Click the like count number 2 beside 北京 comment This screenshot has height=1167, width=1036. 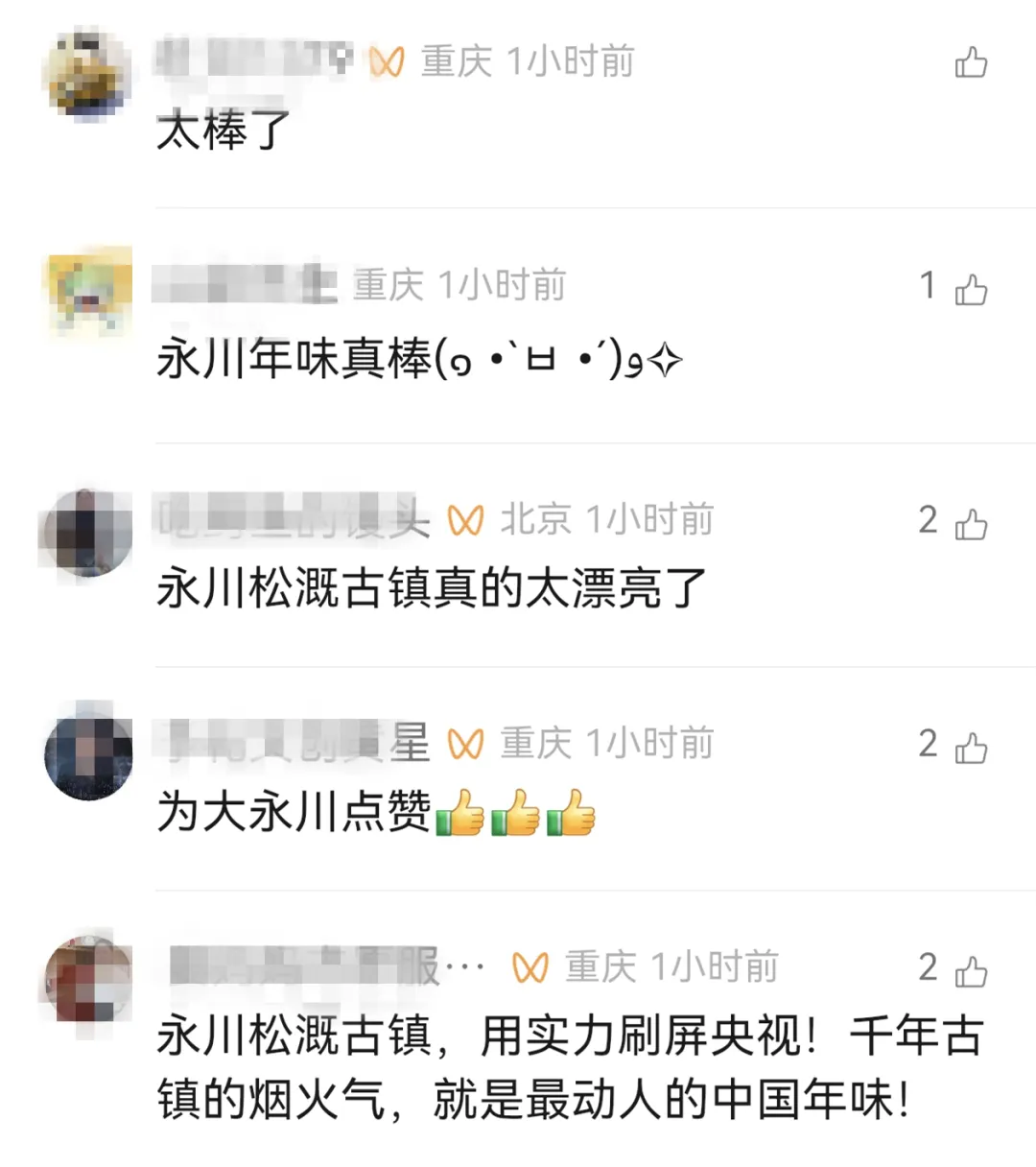tap(927, 520)
